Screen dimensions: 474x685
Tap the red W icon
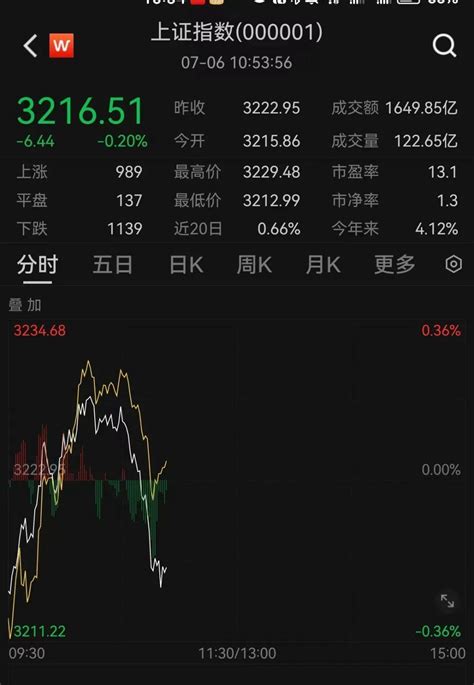point(62,45)
